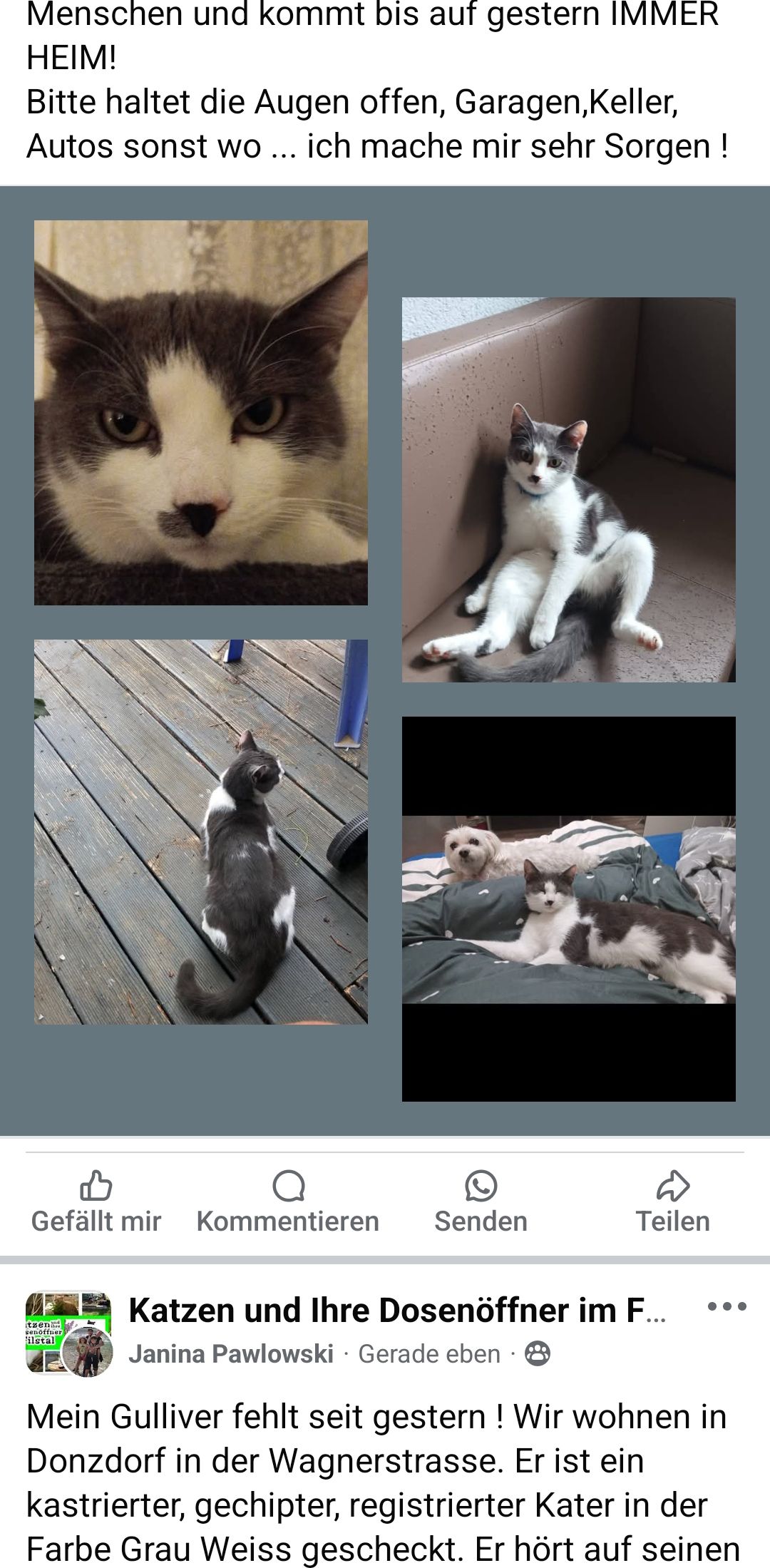Image resolution: width=770 pixels, height=1568 pixels.
Task: Send the post via Senden
Action: coord(481,1203)
